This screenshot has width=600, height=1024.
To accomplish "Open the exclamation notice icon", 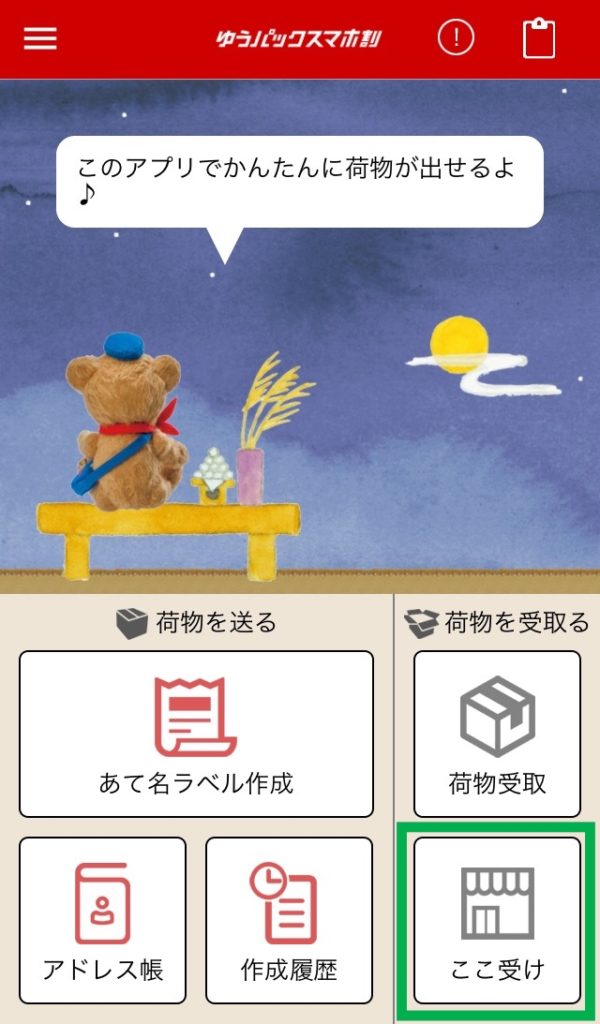I will tap(457, 39).
